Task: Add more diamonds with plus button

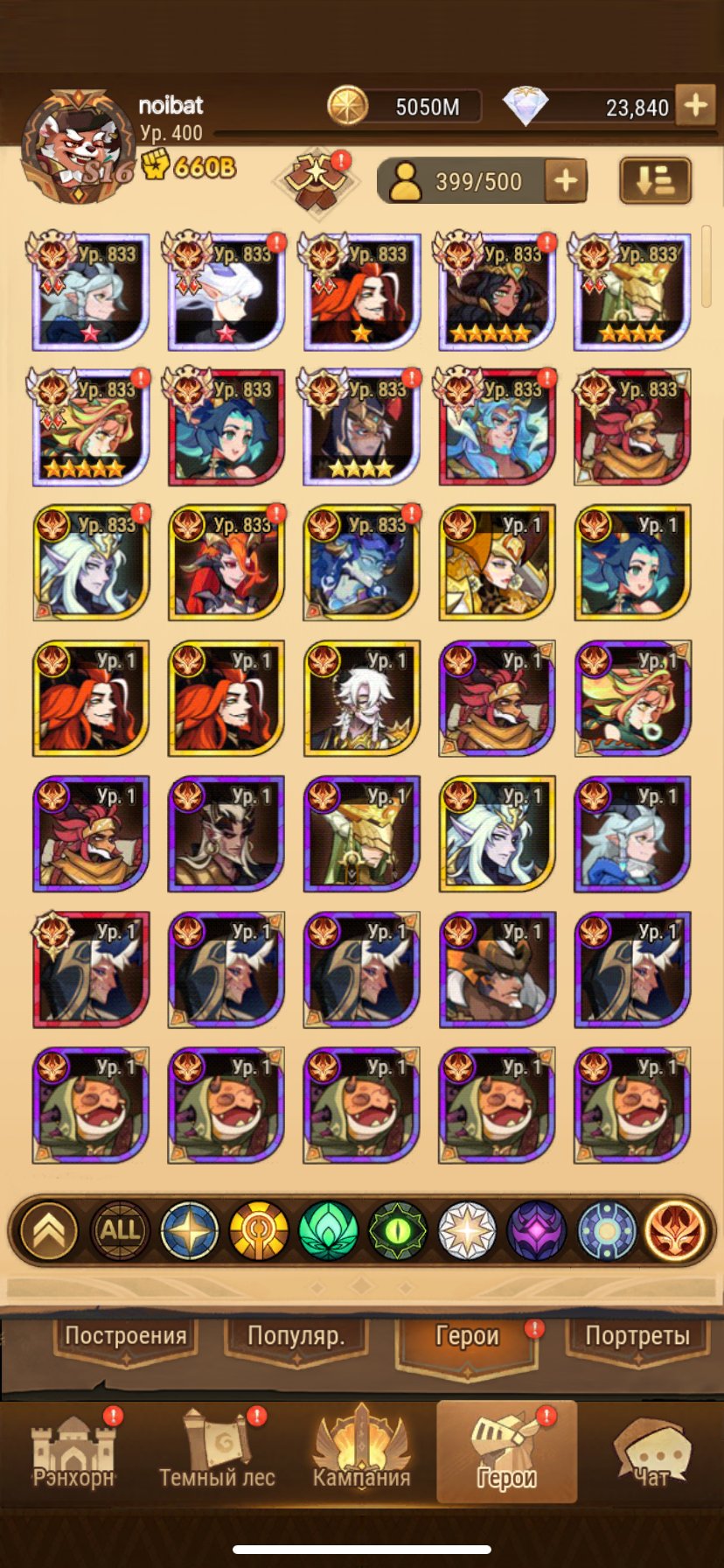Action: click(696, 106)
